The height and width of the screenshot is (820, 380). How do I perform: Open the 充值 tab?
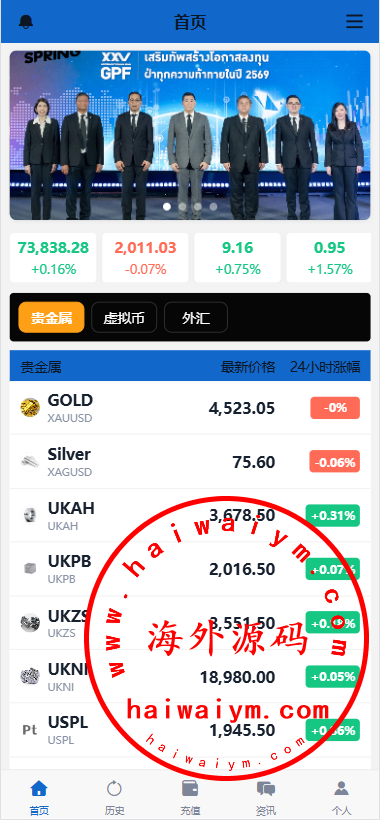pos(190,797)
